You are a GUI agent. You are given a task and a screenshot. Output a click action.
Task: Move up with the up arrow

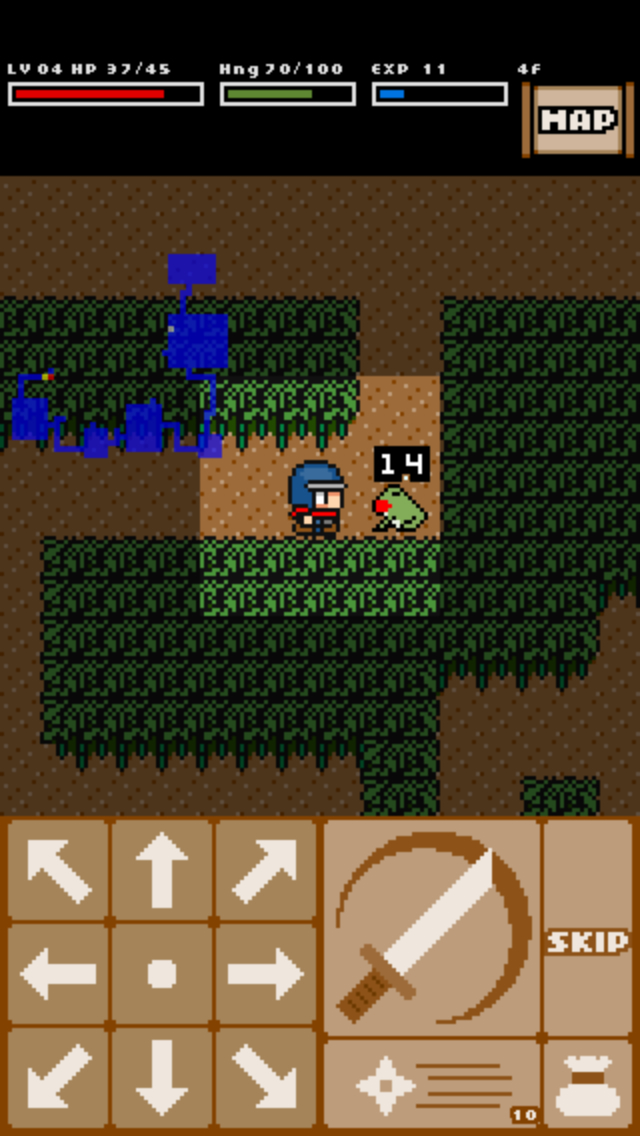click(x=162, y=869)
